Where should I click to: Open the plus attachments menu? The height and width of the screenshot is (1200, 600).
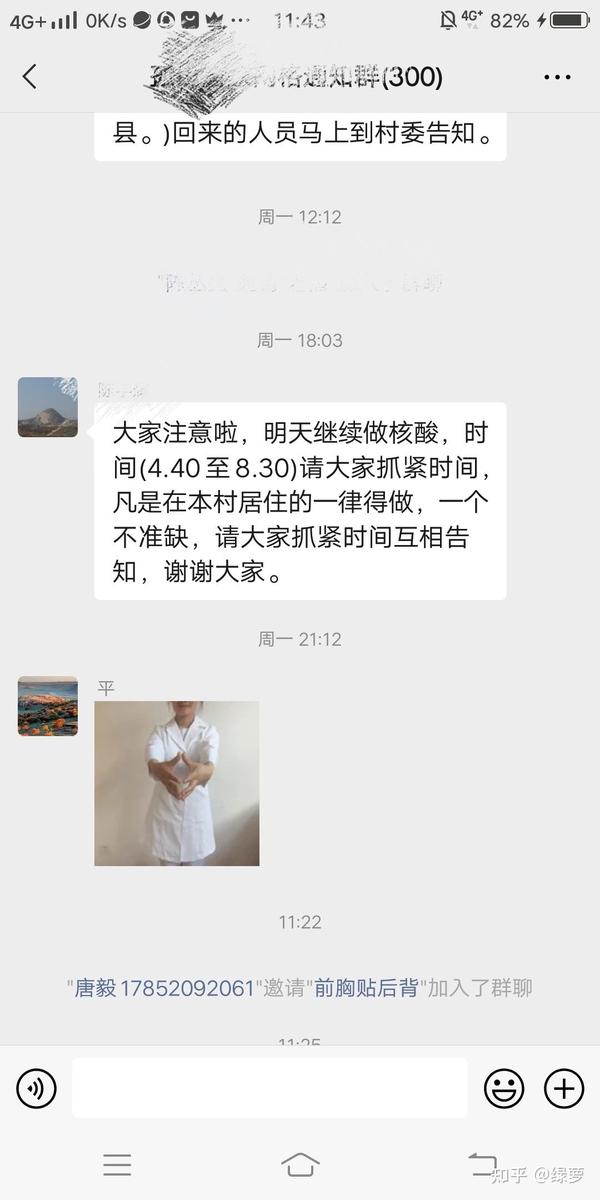pyautogui.click(x=564, y=1088)
